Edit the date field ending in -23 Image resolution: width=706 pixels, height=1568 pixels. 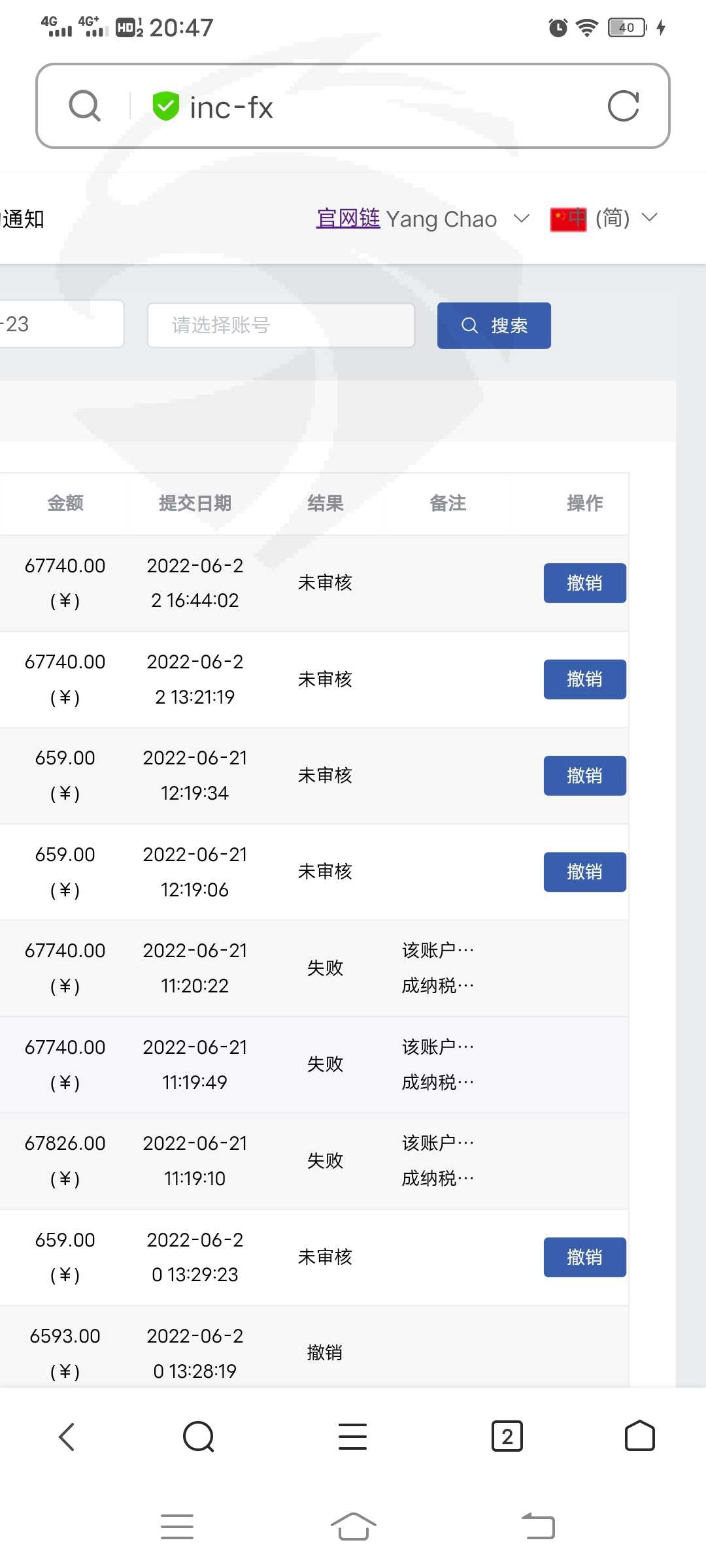point(60,324)
